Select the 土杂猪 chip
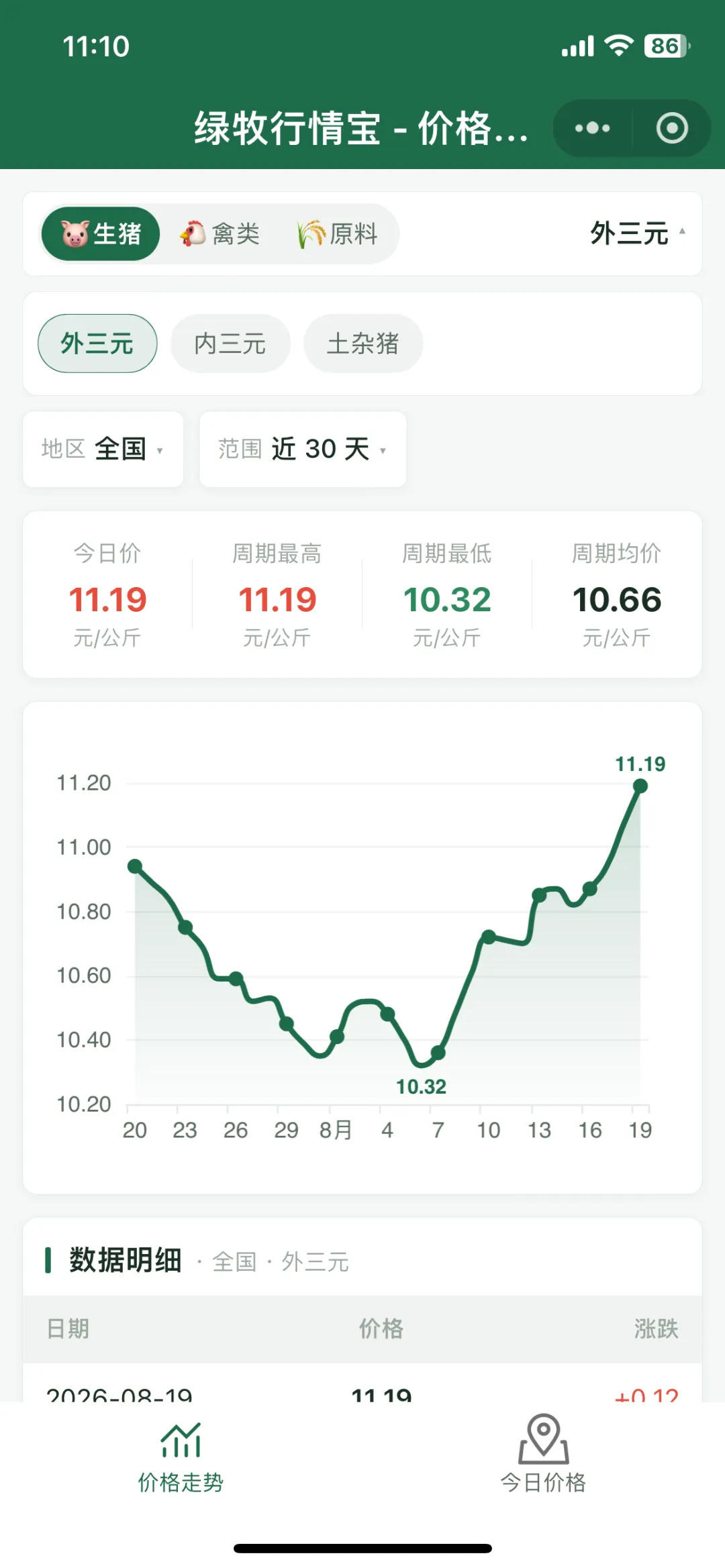Screen dimensions: 725x1568 (363, 344)
